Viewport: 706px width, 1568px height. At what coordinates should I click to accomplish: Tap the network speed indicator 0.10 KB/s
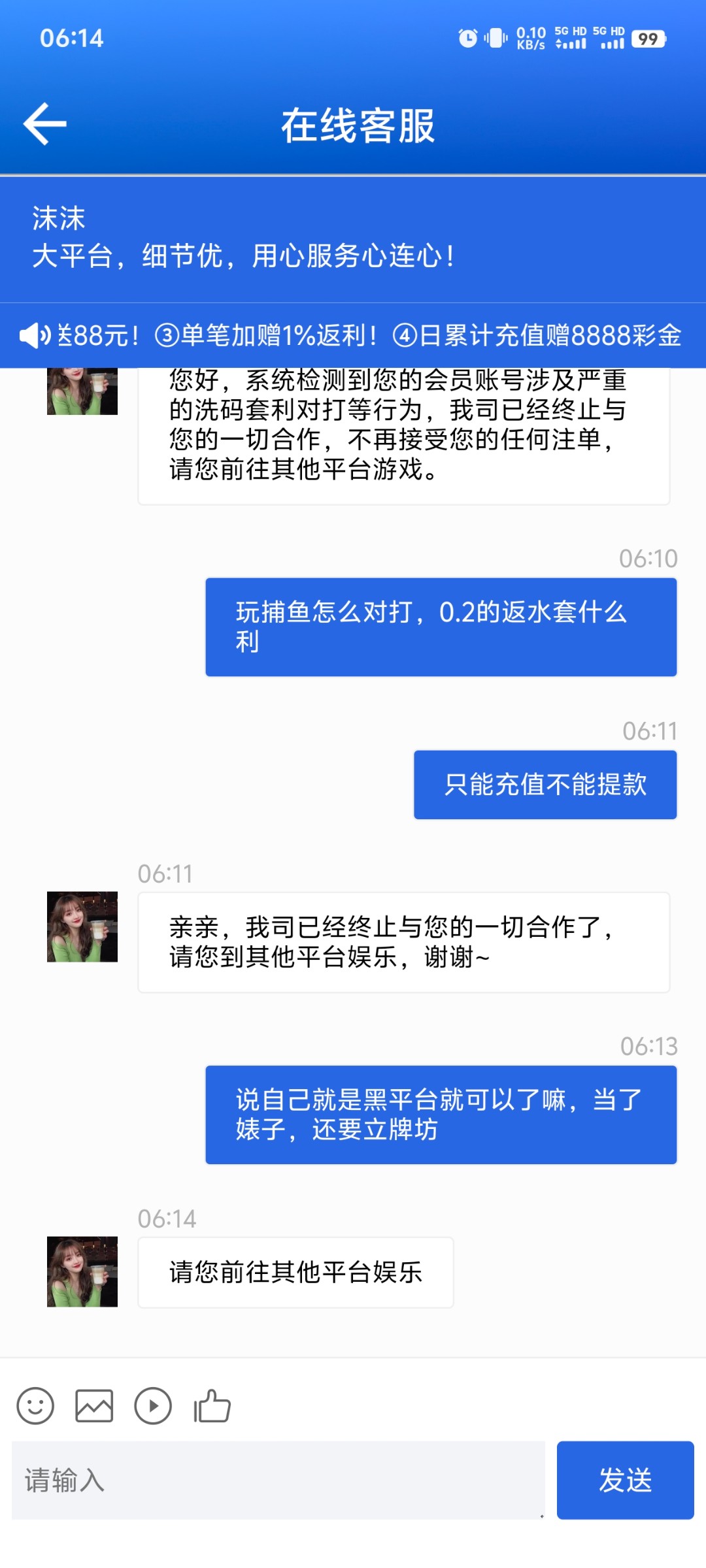531,39
